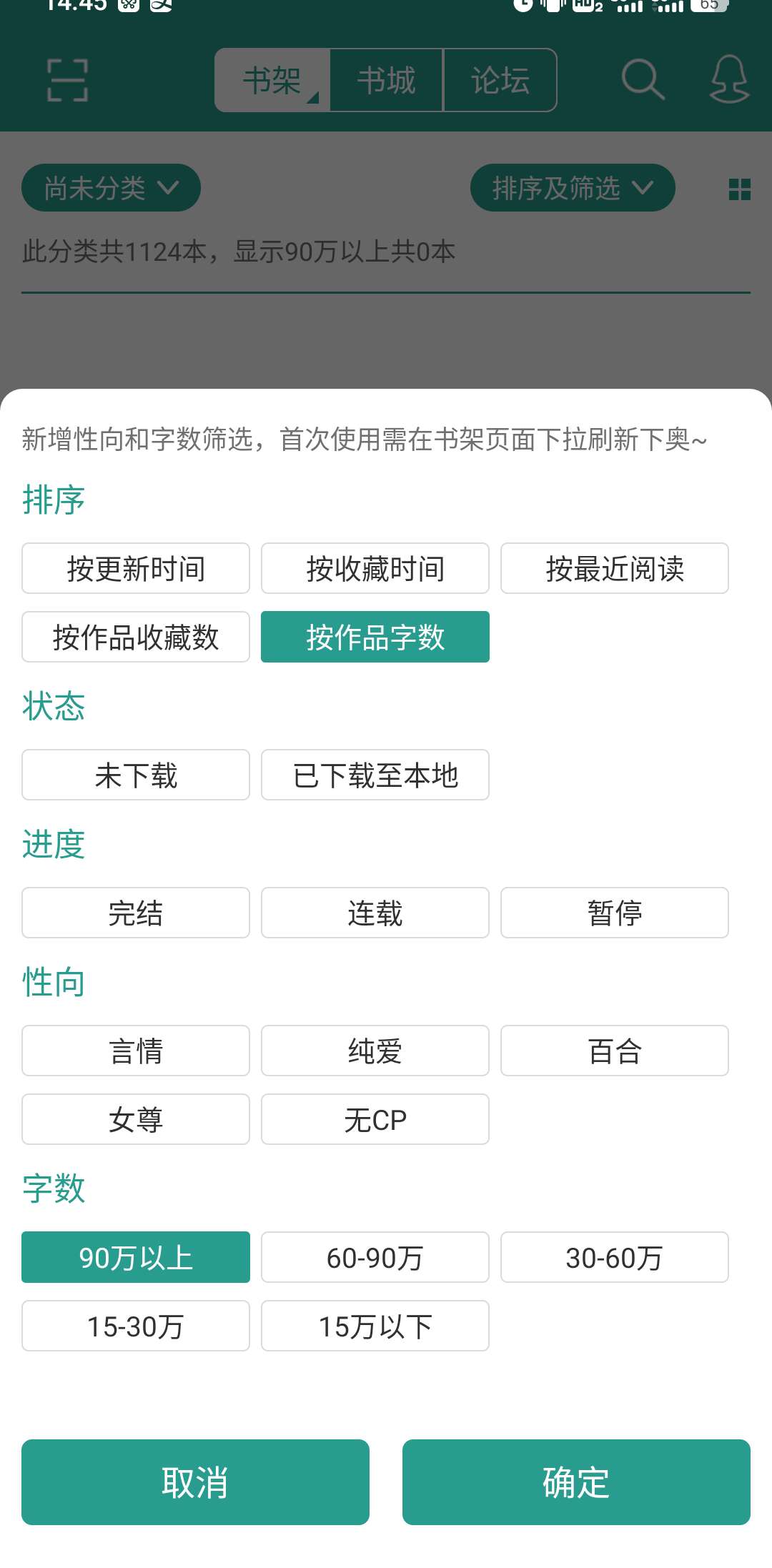This screenshot has height=1568, width=772.
Task: Choose 暂停 progress filter
Action: click(x=615, y=913)
